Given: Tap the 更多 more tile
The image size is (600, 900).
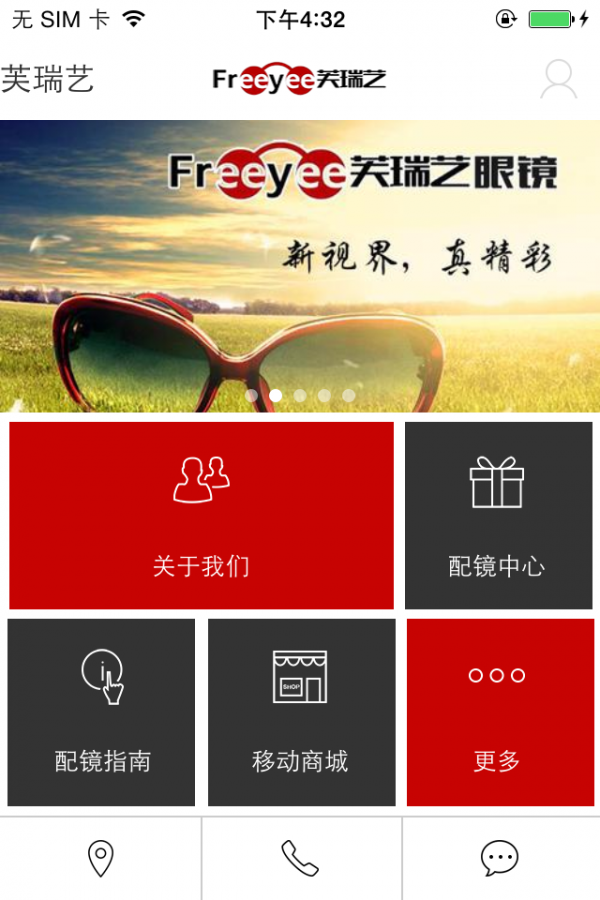Looking at the screenshot, I should click(500, 712).
